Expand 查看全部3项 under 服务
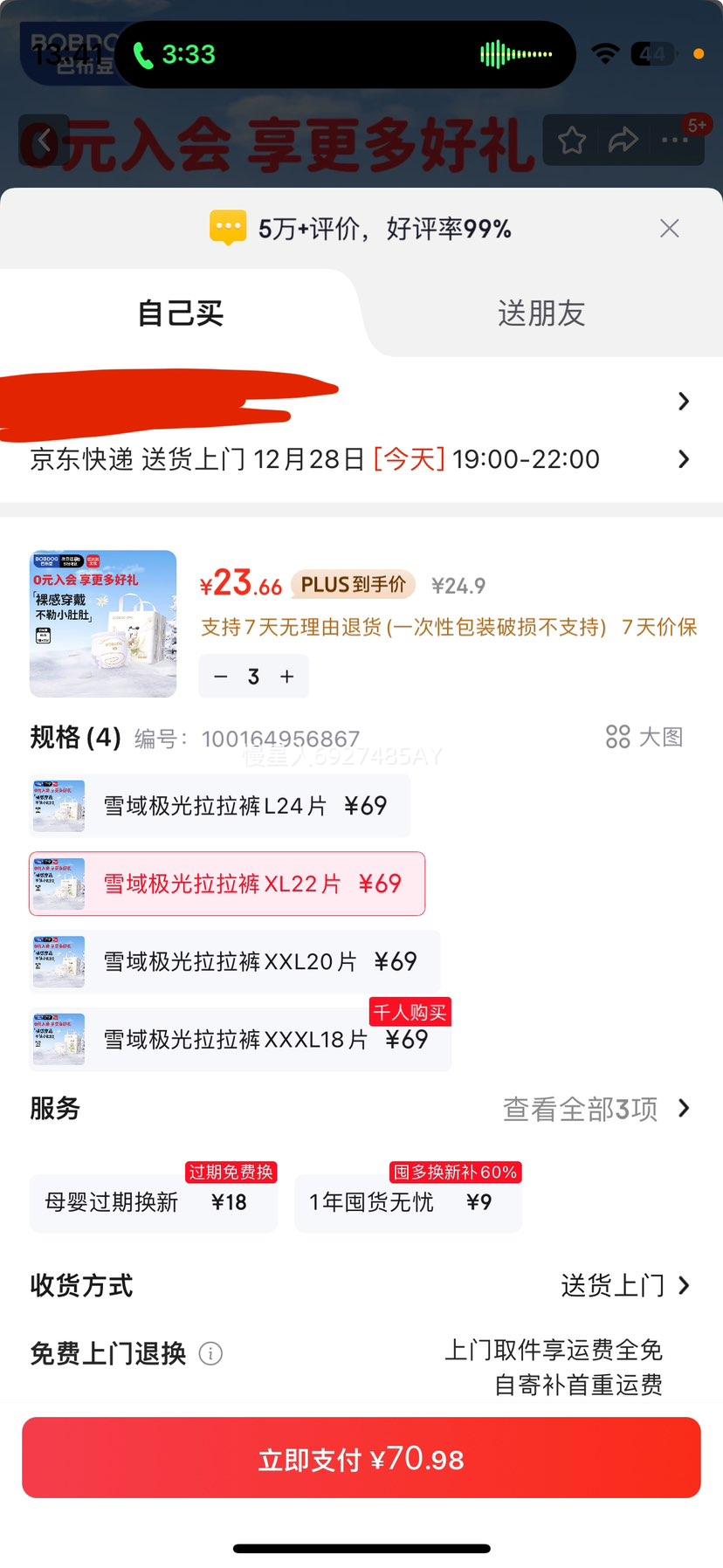Viewport: 723px width, 1568px height. [x=595, y=1108]
